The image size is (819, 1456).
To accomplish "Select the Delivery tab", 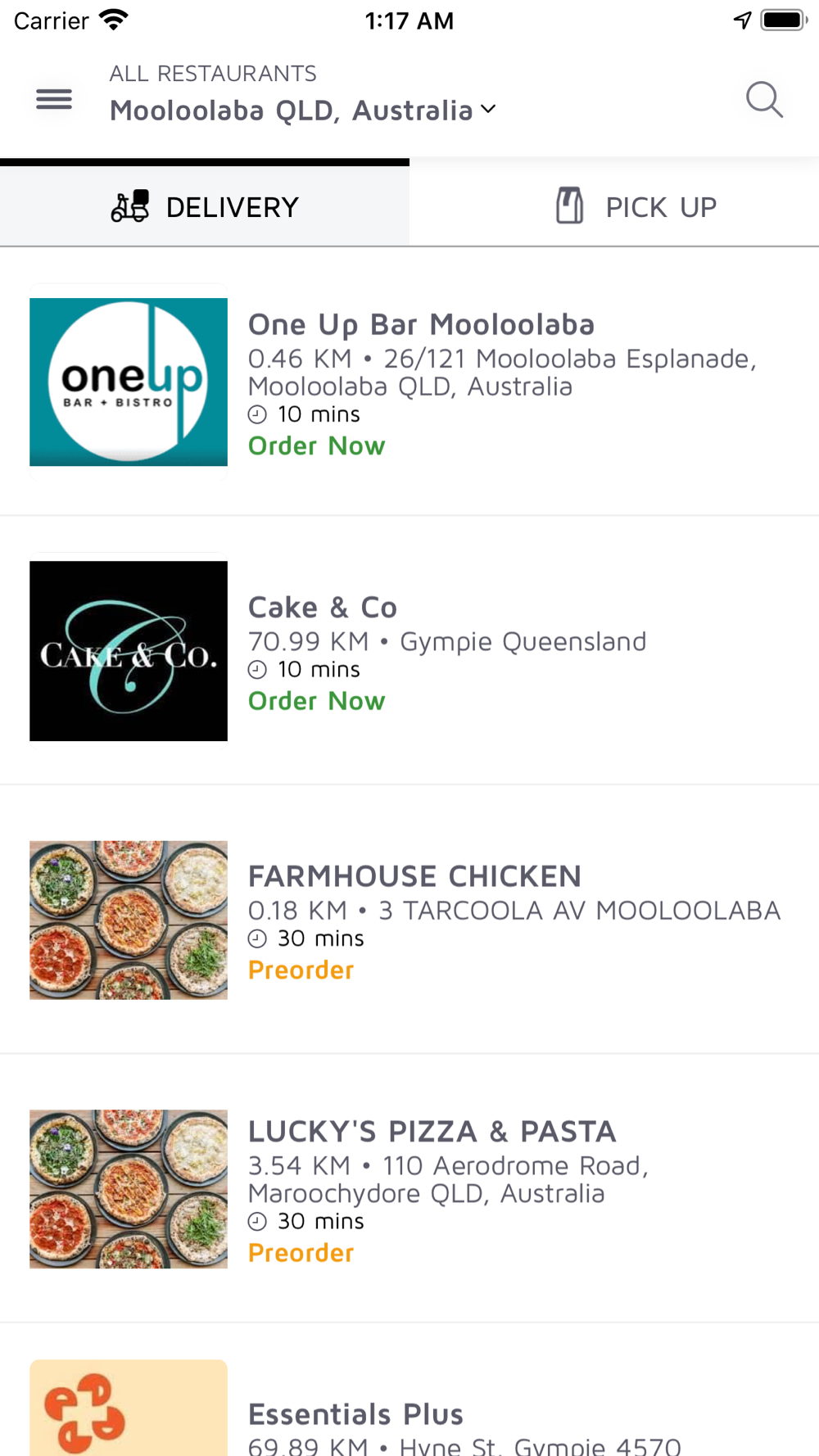I will click(205, 206).
